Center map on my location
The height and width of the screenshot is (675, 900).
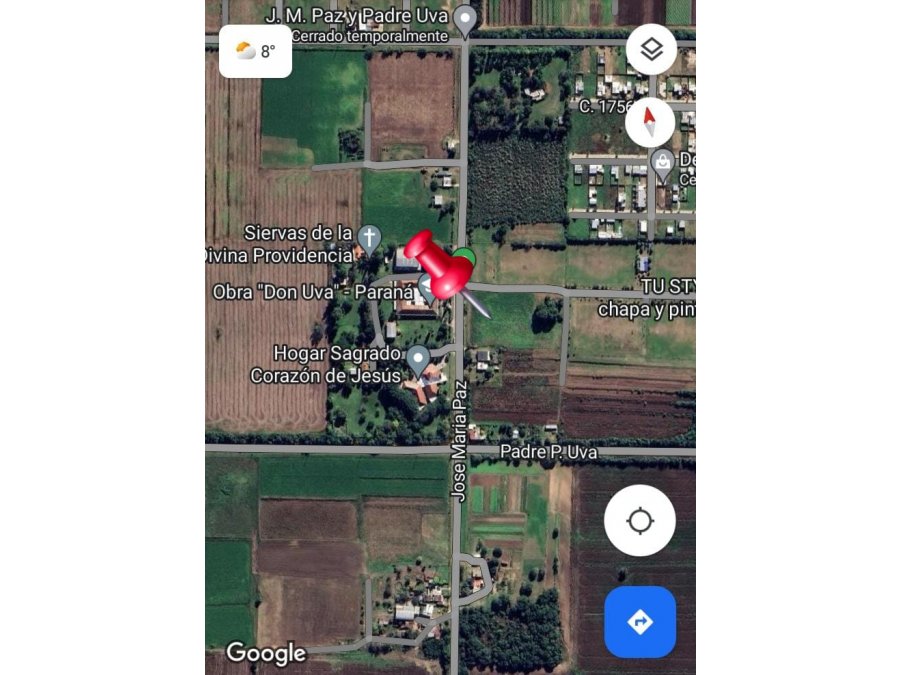[640, 521]
